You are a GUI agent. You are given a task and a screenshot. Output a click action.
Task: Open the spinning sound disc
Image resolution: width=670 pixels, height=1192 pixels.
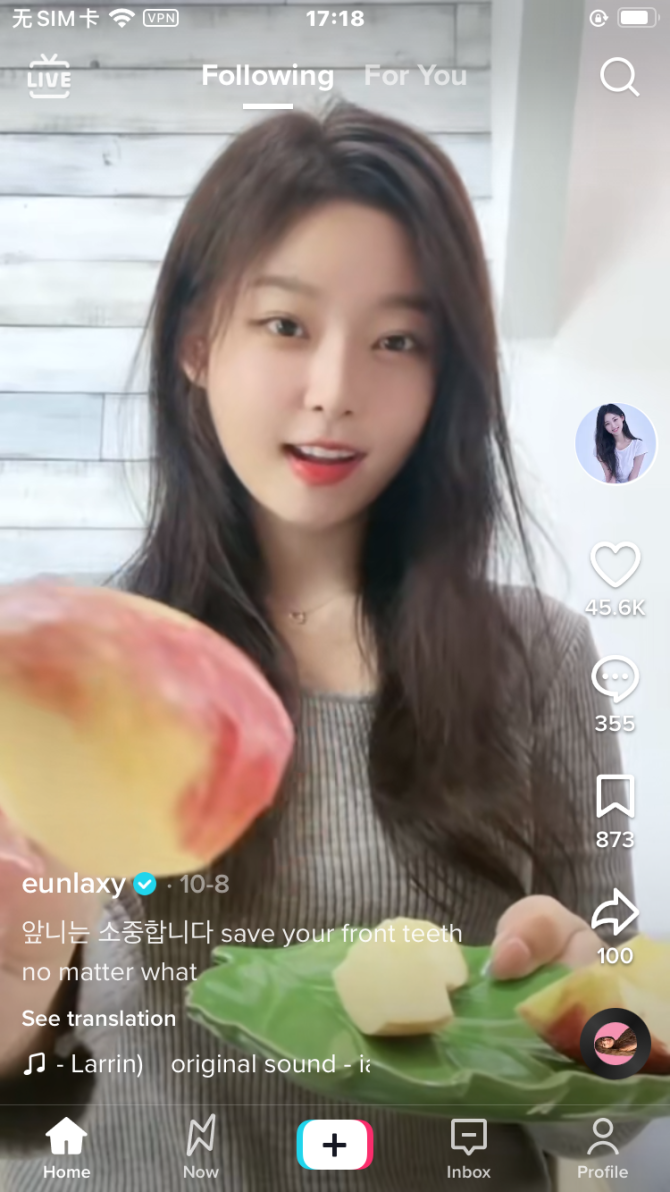pyautogui.click(x=615, y=1043)
